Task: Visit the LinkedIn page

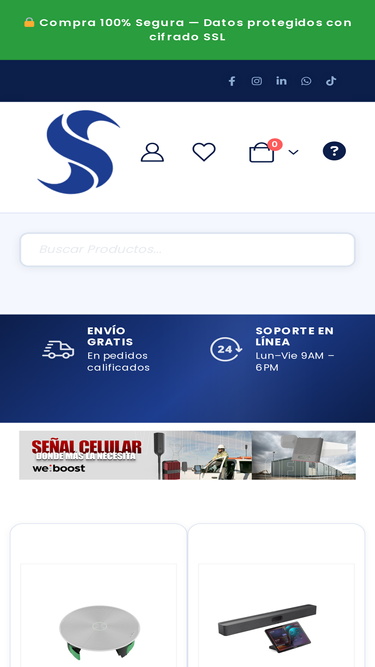Action: 281,81
